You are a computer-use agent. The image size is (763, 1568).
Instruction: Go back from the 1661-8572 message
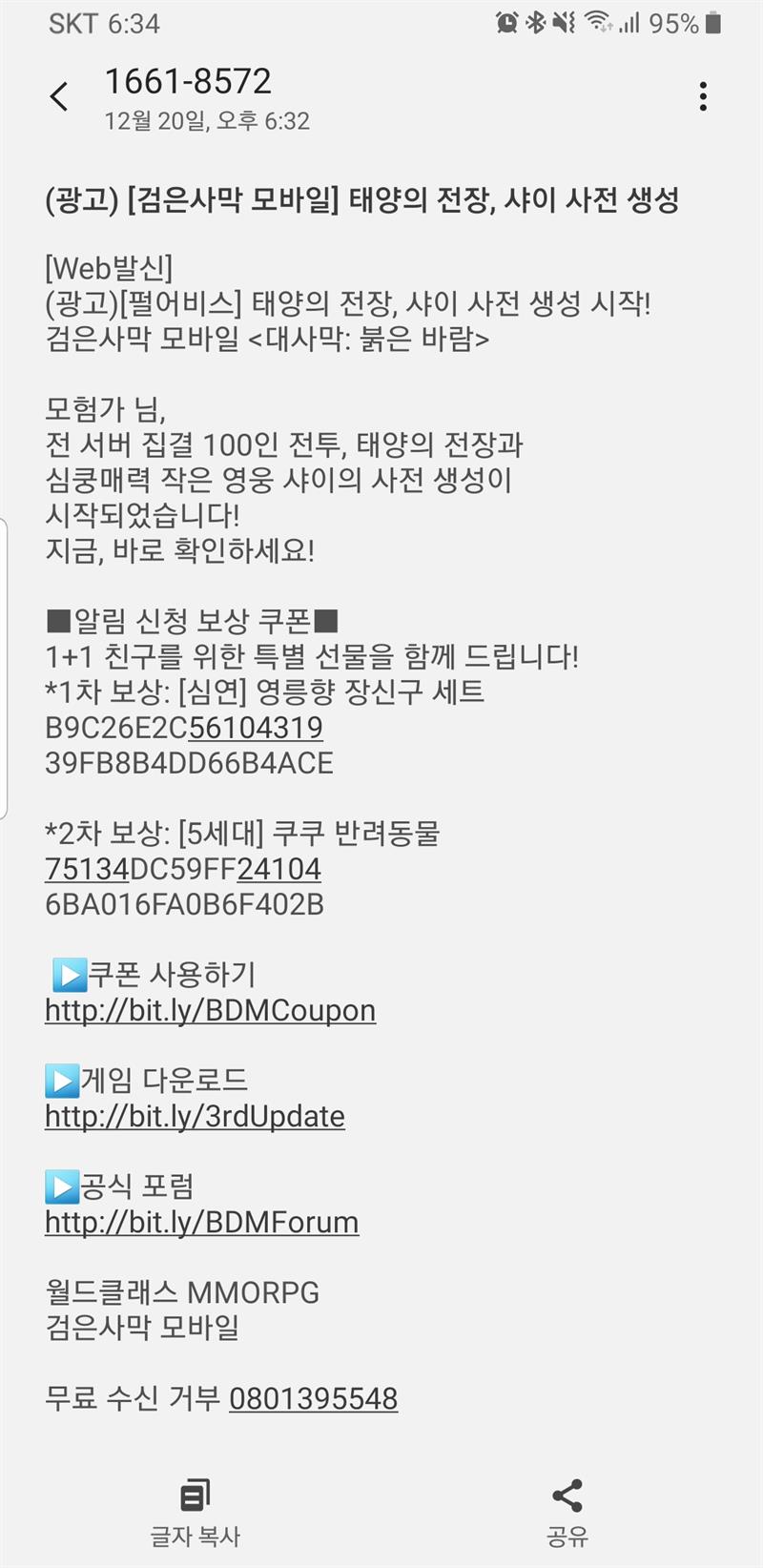[59, 96]
